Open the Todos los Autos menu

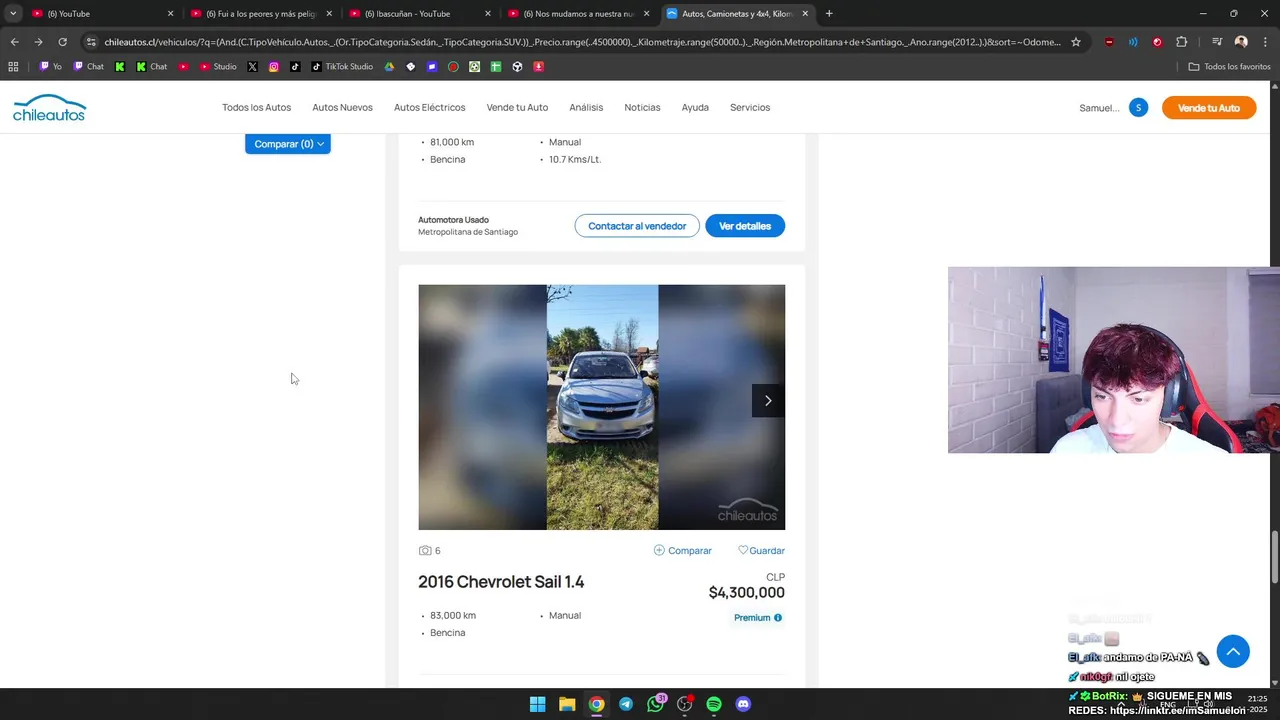point(256,107)
